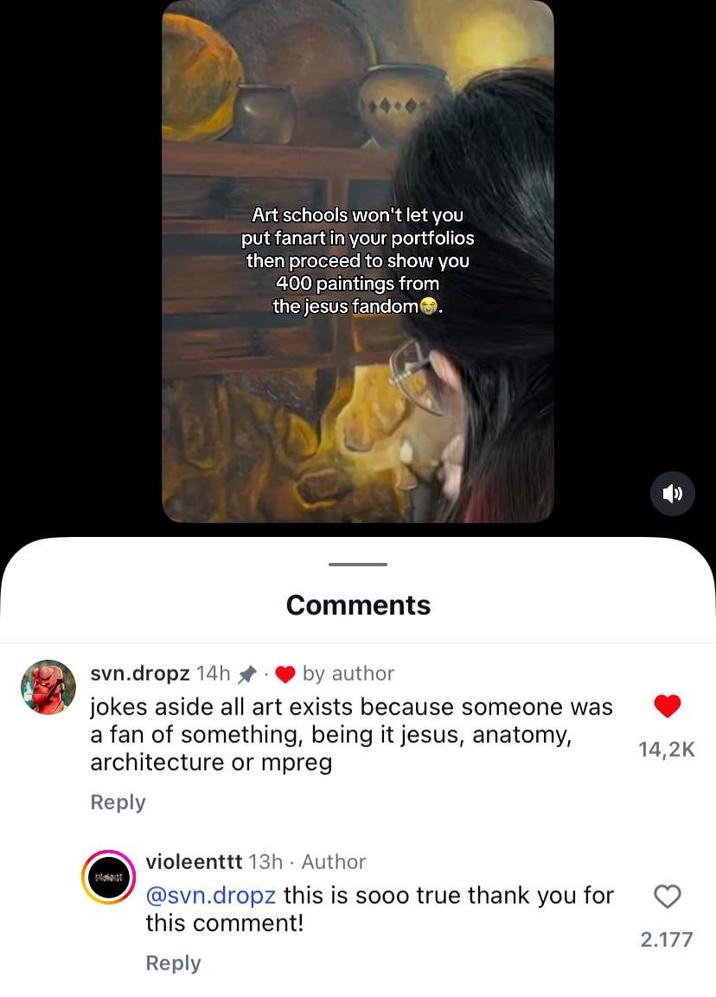
Task: Mute the video sound
Action: [672, 493]
